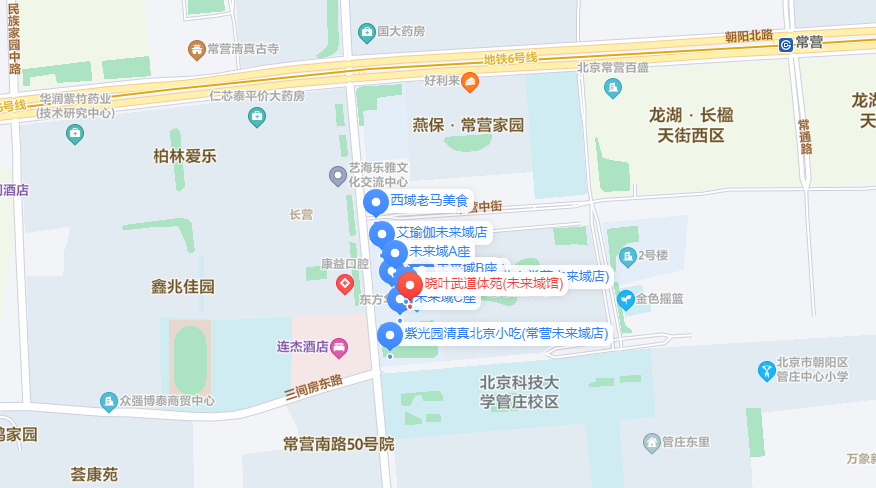Image resolution: width=876 pixels, height=488 pixels.
Task: Tap the 艾瑜伽未来城店 location marker
Action: pyautogui.click(x=382, y=235)
